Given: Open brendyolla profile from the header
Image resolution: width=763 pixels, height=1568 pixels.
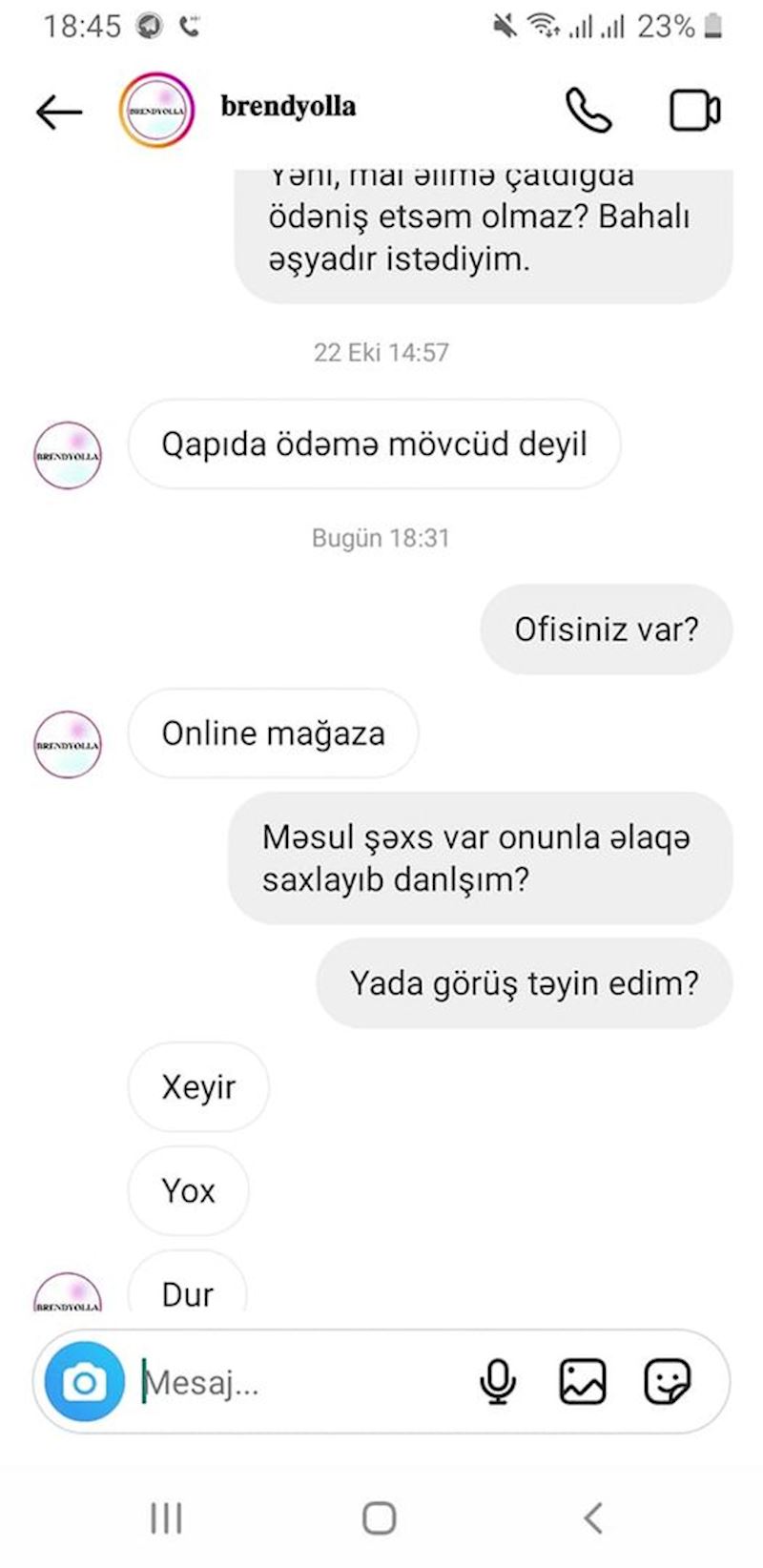Looking at the screenshot, I should click(x=288, y=106).
